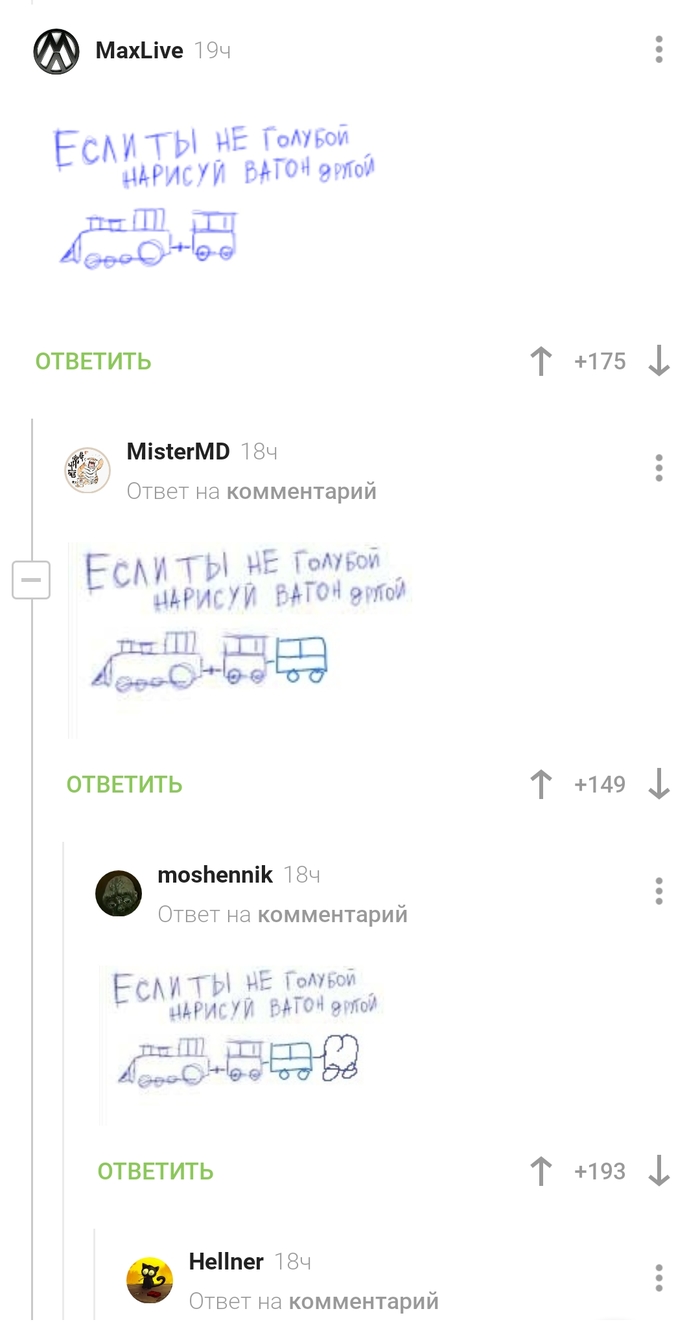Open moshennik's profile
This screenshot has height=1322, width=700.
[215, 875]
